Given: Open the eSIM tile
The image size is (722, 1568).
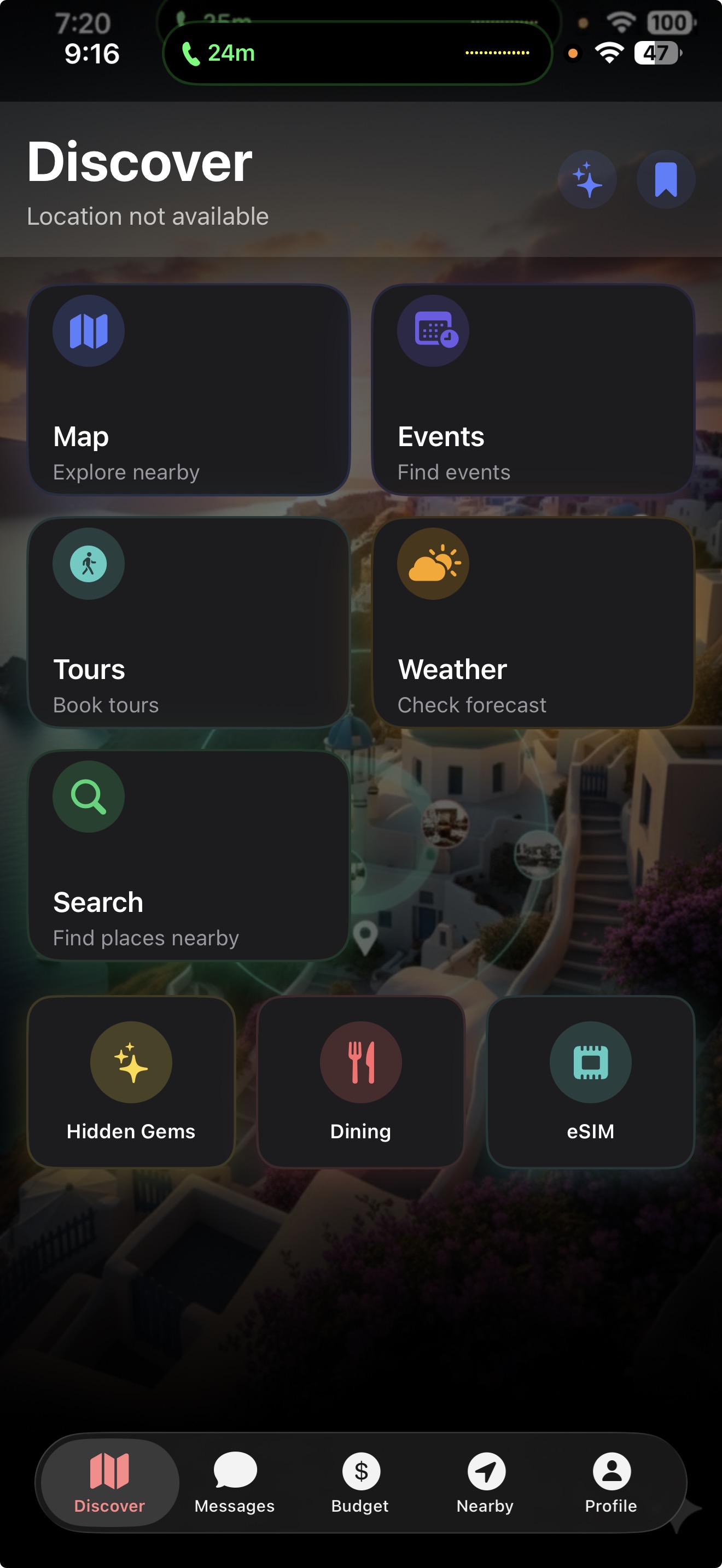Looking at the screenshot, I should (x=590, y=1081).
